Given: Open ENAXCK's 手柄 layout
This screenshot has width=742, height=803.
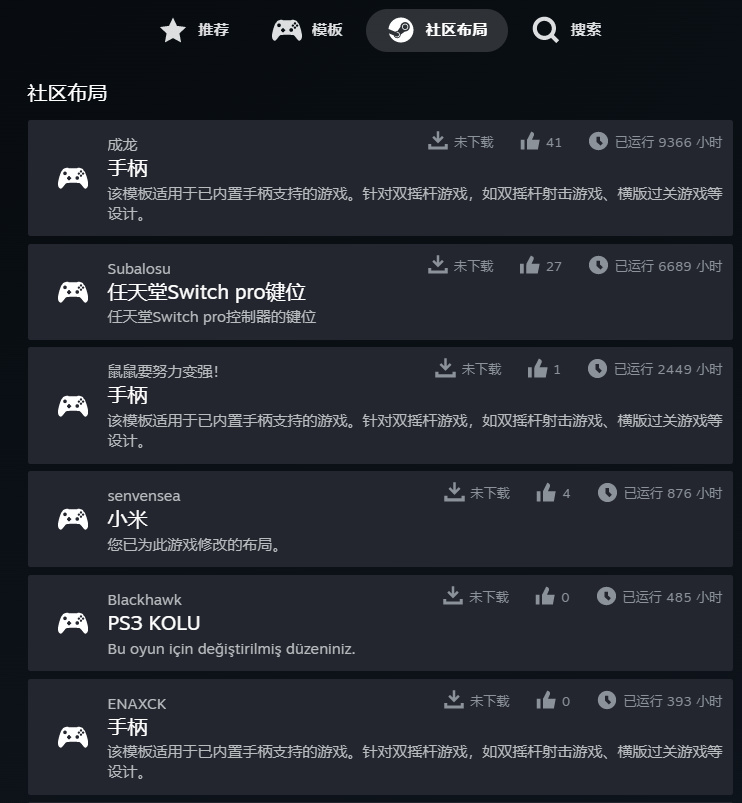Looking at the screenshot, I should point(380,737).
